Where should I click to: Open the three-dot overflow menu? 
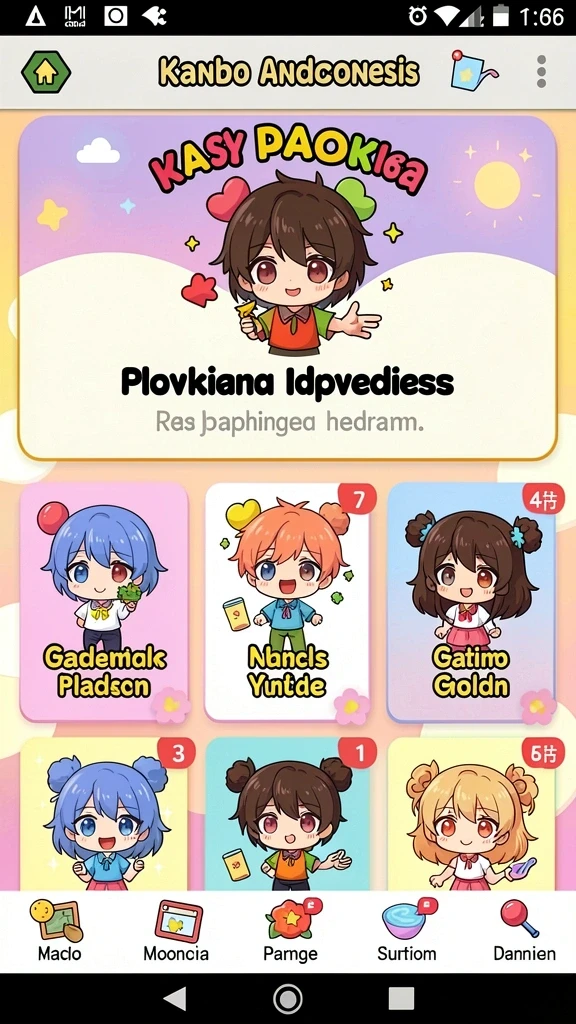541,72
